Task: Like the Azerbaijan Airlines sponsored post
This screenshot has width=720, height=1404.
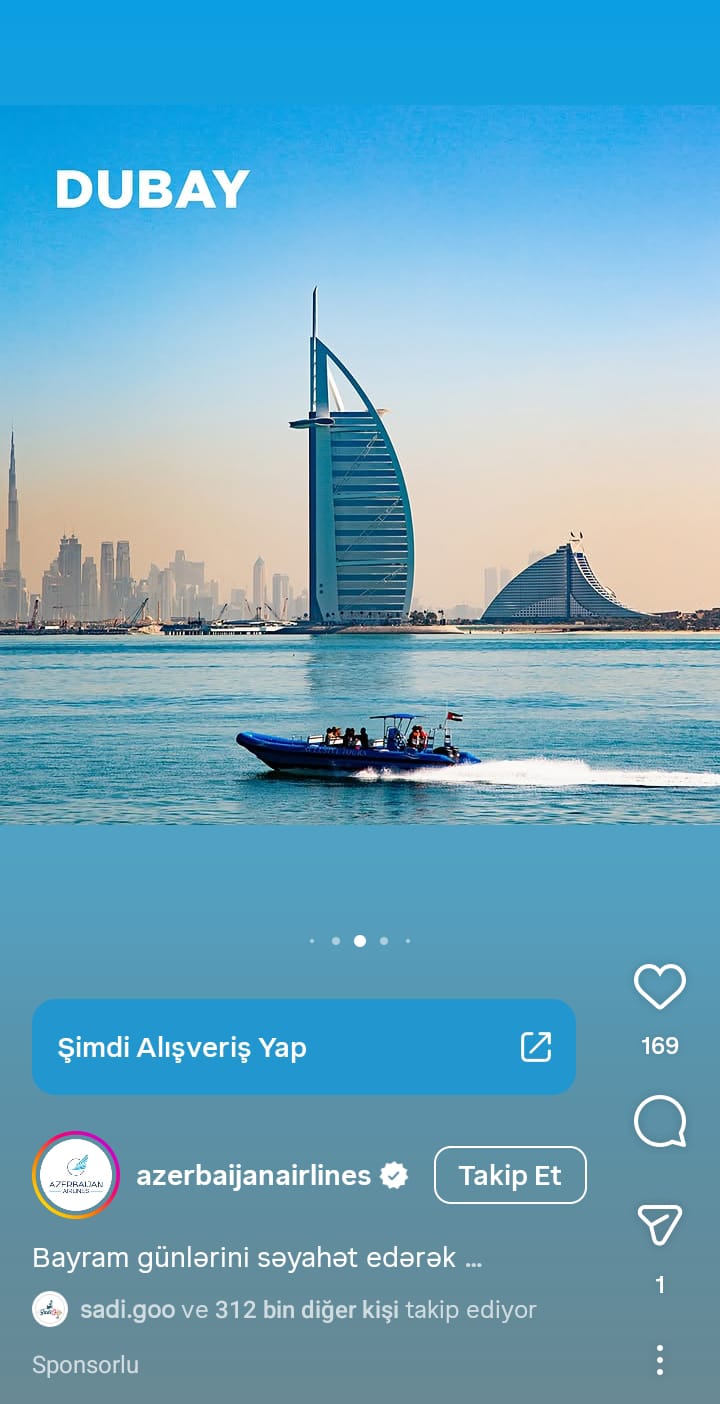Action: pos(660,987)
